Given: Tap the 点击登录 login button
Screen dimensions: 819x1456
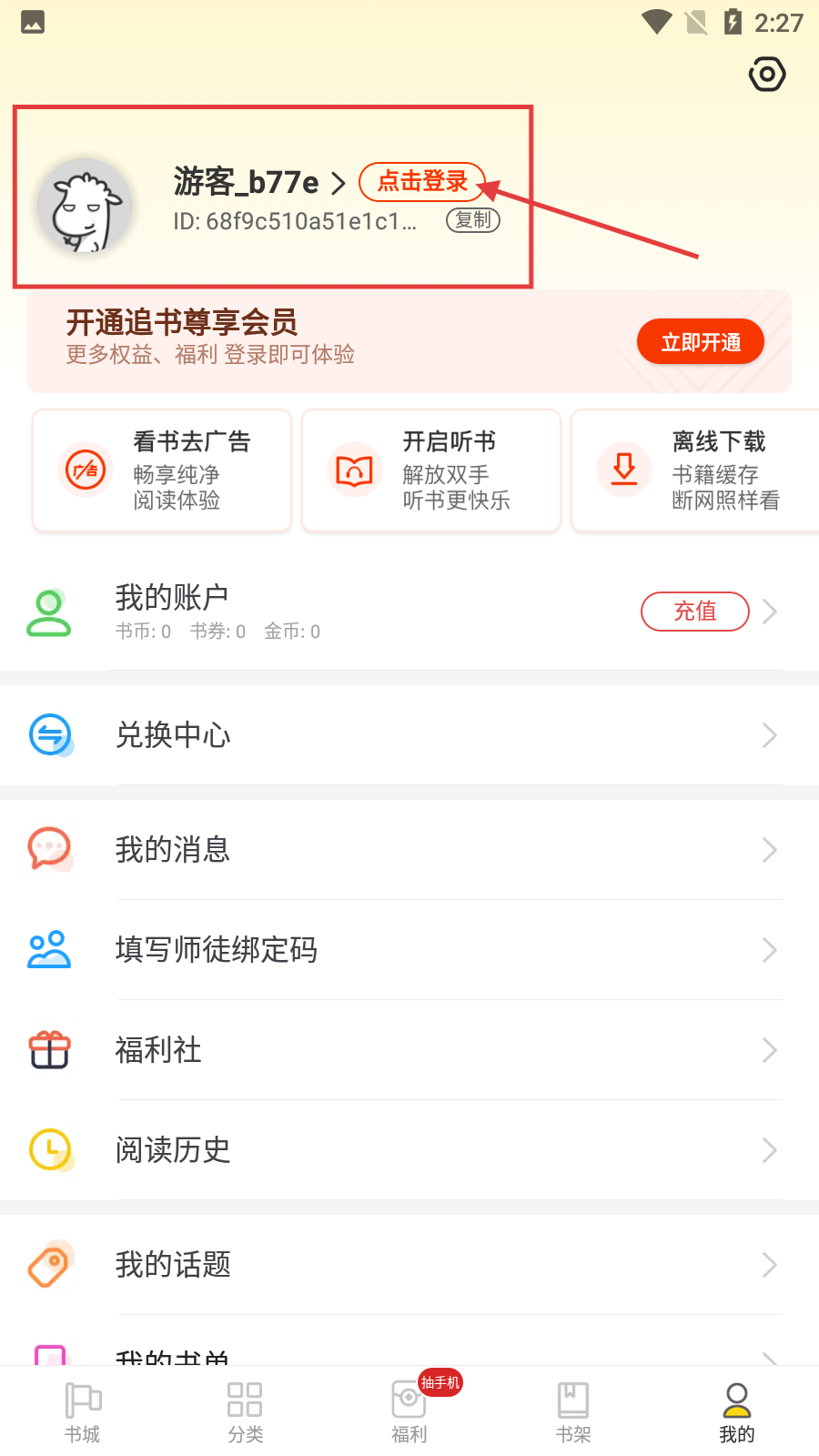Looking at the screenshot, I should [422, 182].
